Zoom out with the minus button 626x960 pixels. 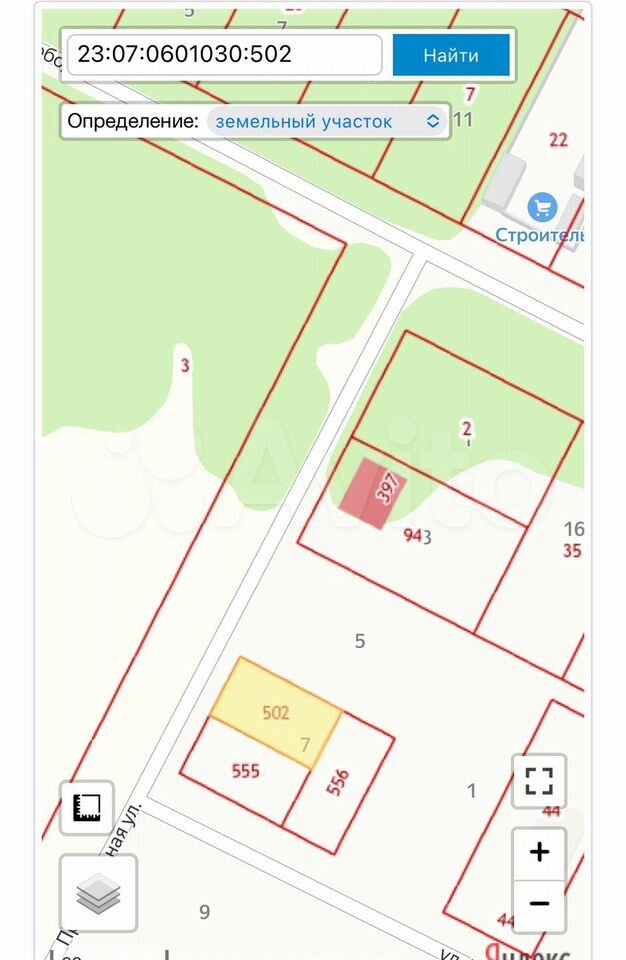point(539,904)
